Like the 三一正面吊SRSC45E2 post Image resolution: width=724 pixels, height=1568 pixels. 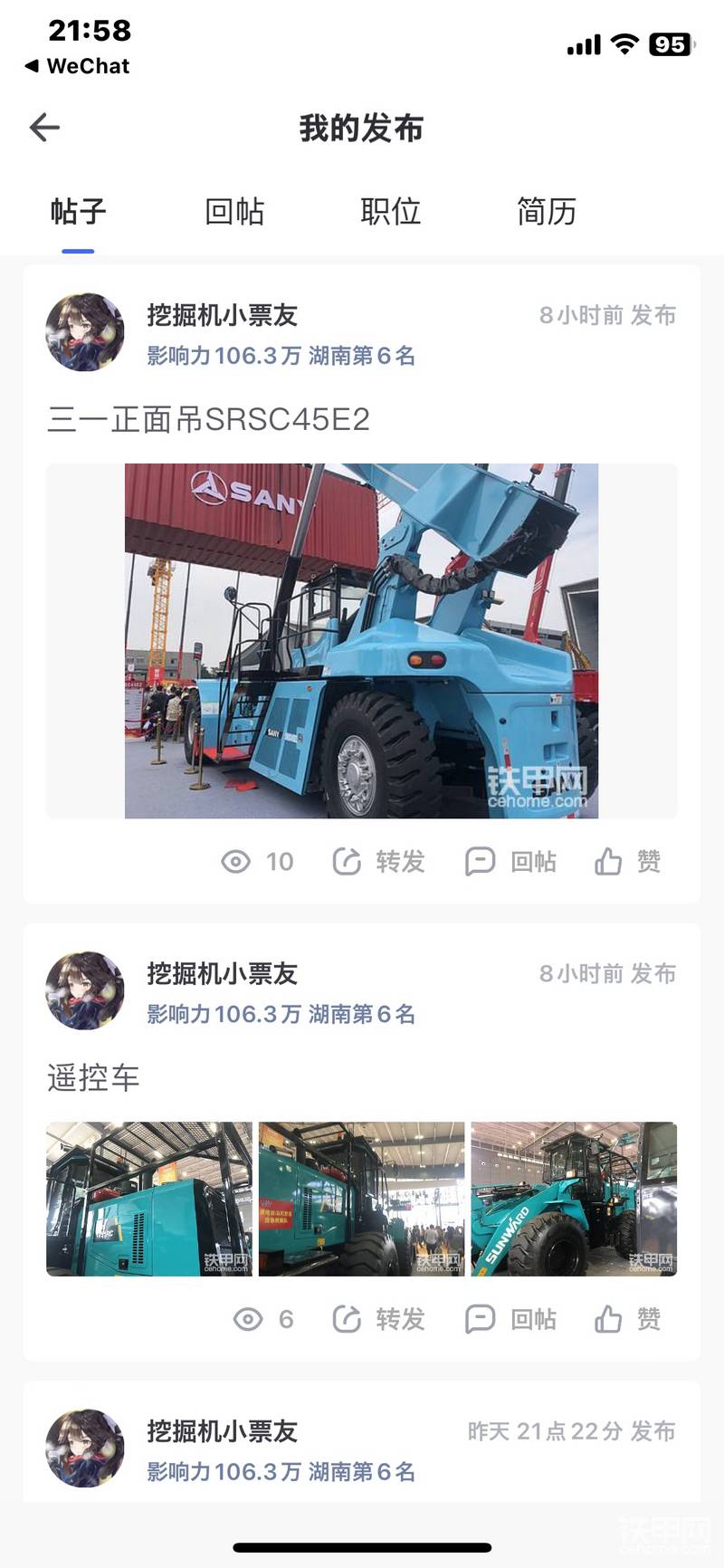pyautogui.click(x=628, y=861)
